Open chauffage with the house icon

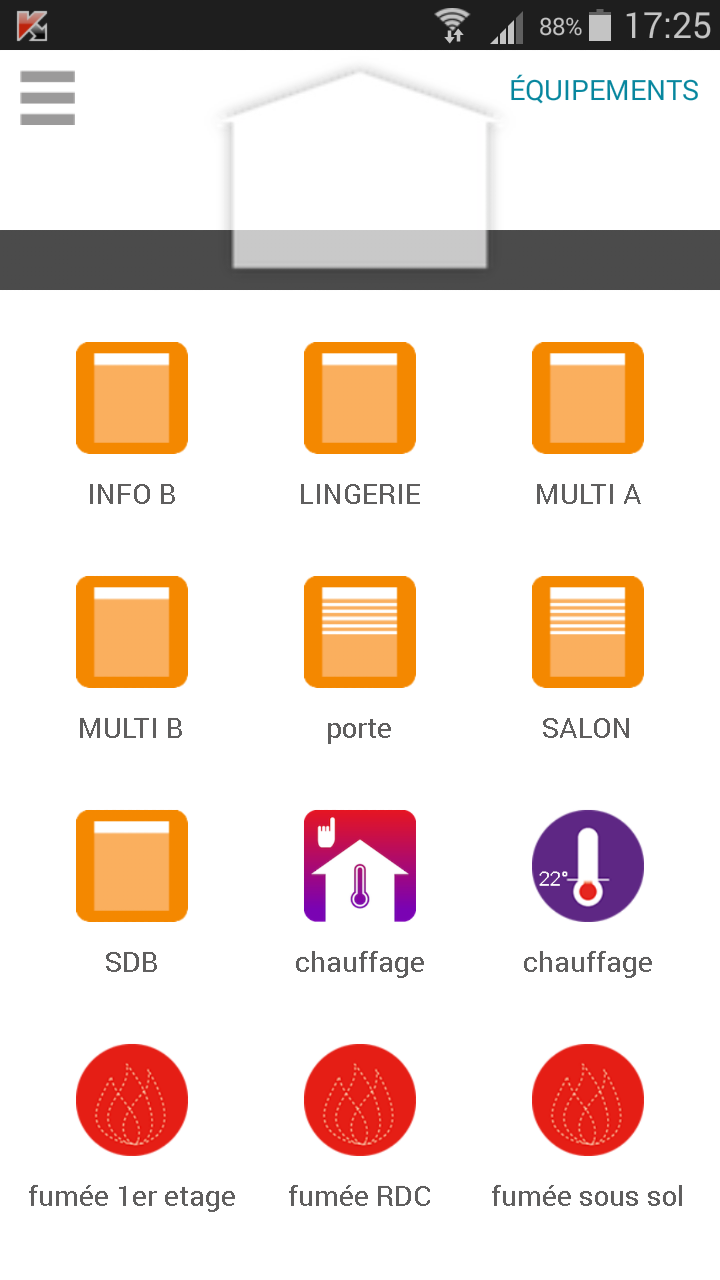pyautogui.click(x=360, y=866)
